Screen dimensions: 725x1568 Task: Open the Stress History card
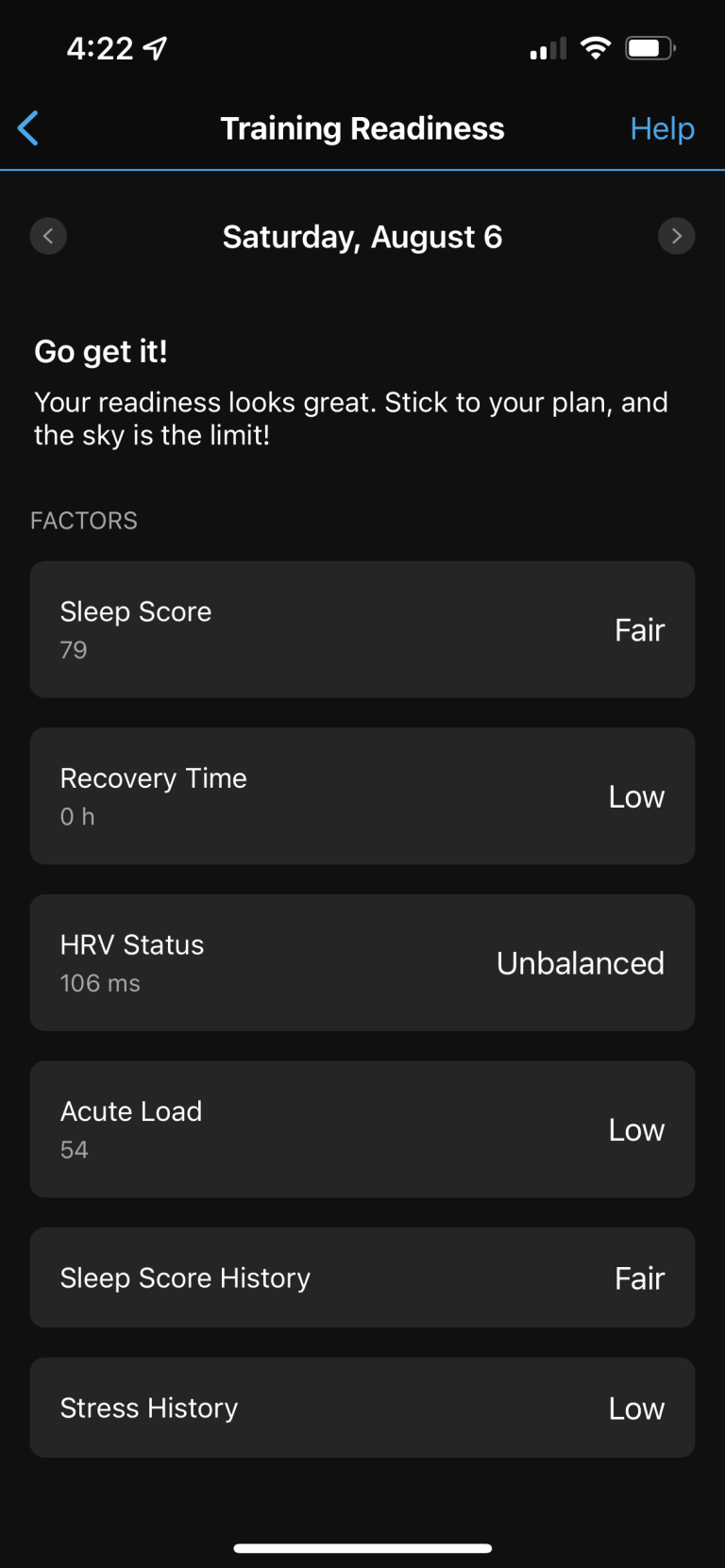[x=362, y=1408]
